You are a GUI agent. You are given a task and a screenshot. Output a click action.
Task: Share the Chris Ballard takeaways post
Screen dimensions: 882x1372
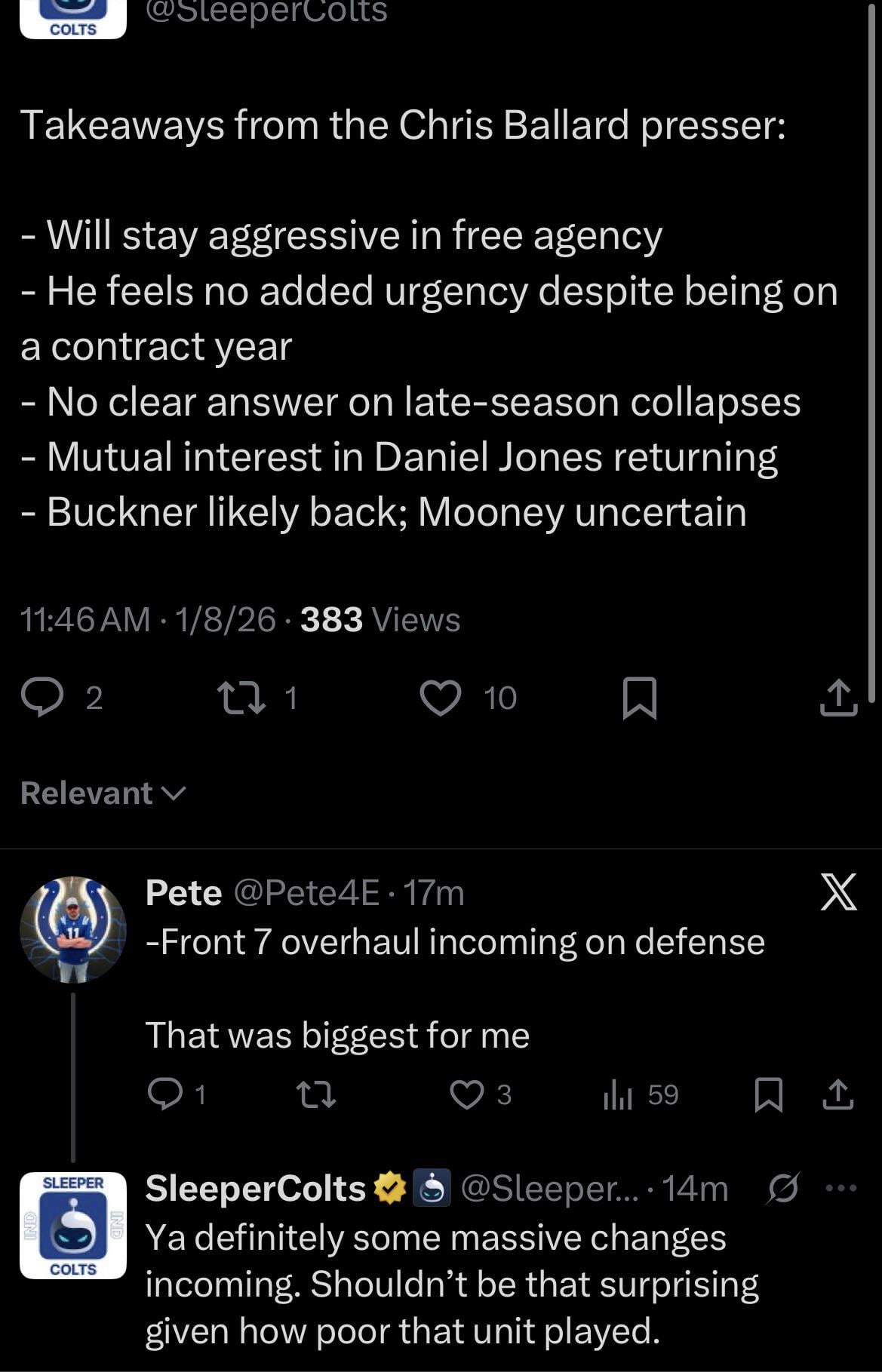tap(838, 697)
